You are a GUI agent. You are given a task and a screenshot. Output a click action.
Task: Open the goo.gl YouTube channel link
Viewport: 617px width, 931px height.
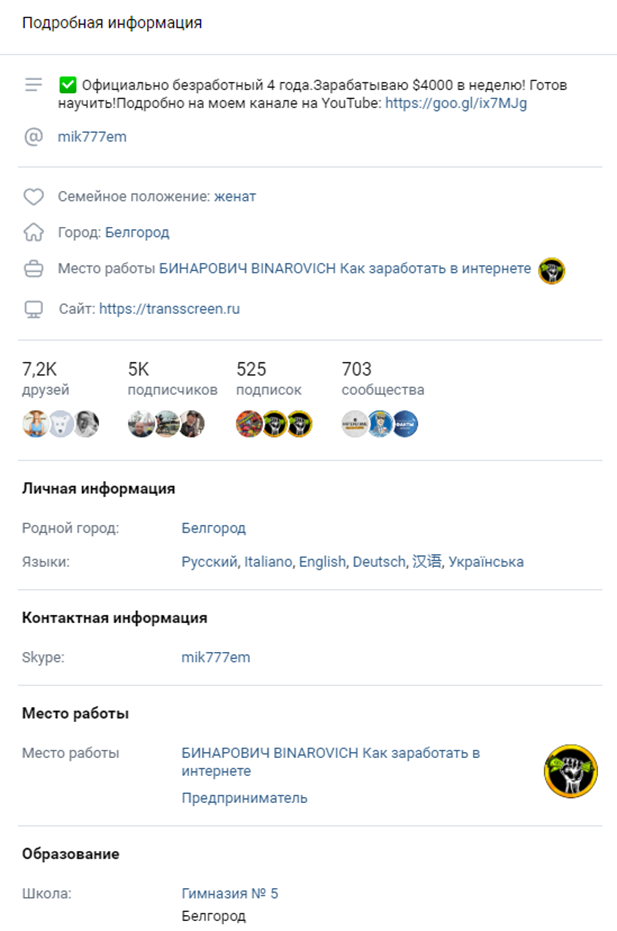(455, 103)
